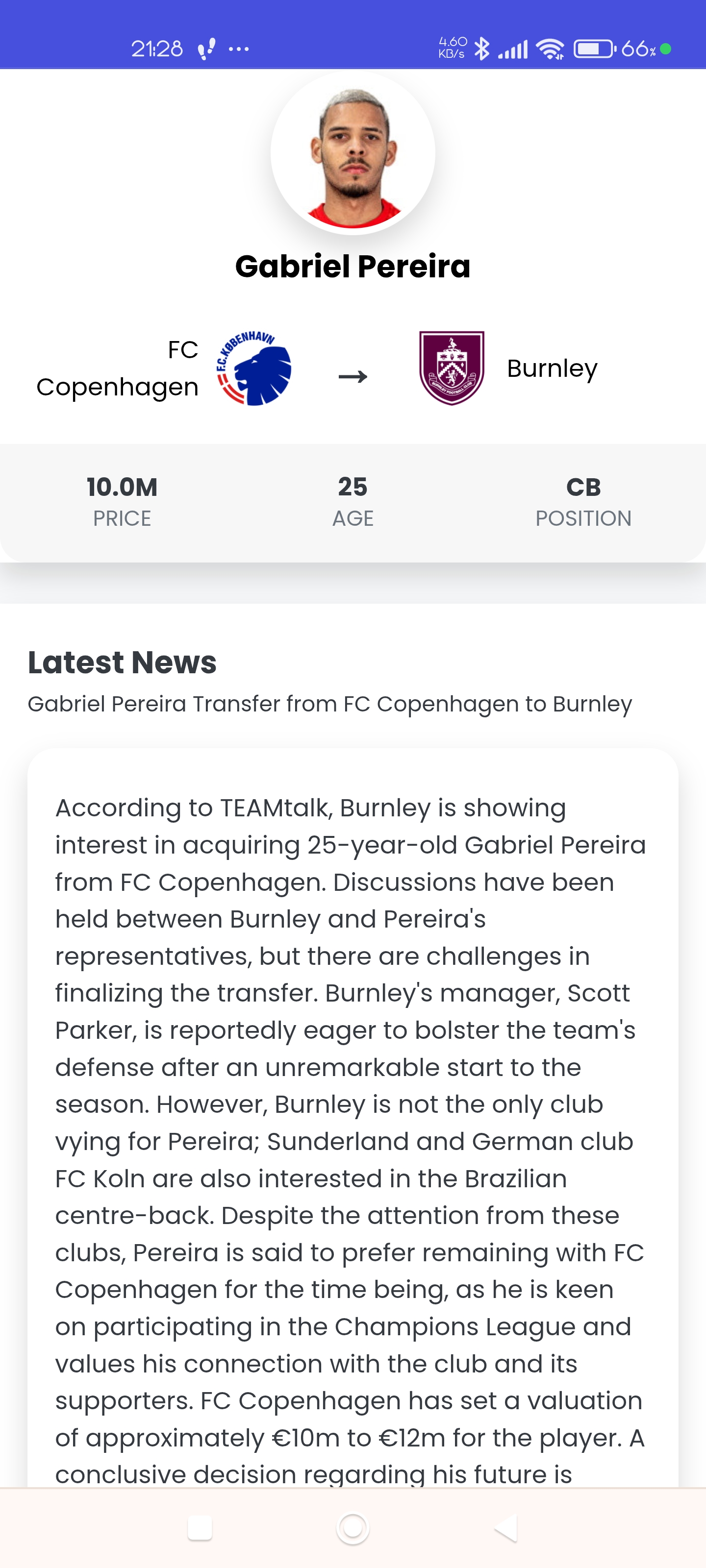706x1568 pixels.
Task: Go to the home screen
Action: click(353, 1528)
